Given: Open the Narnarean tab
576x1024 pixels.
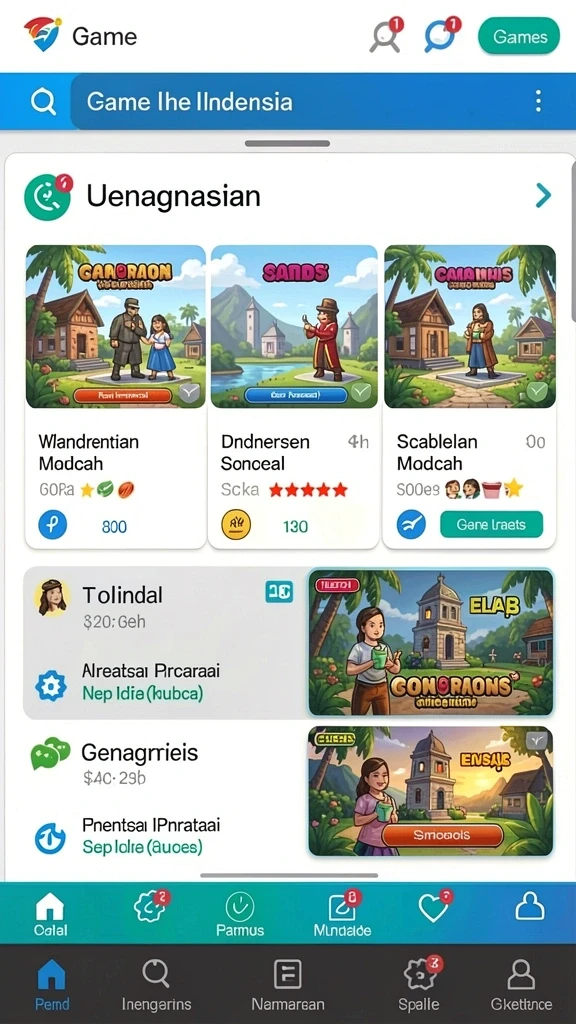Looking at the screenshot, I should 287,985.
